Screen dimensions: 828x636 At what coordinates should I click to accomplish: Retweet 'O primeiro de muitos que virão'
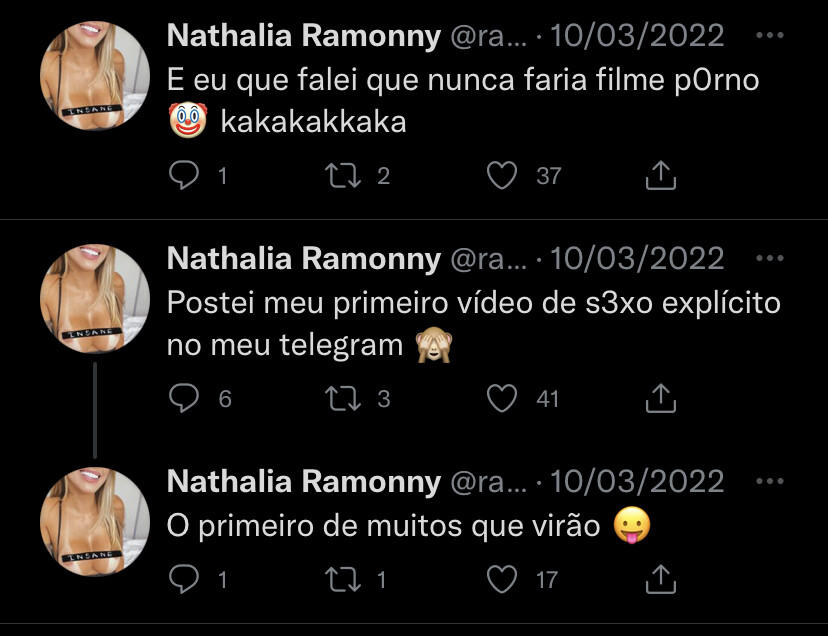point(343,579)
